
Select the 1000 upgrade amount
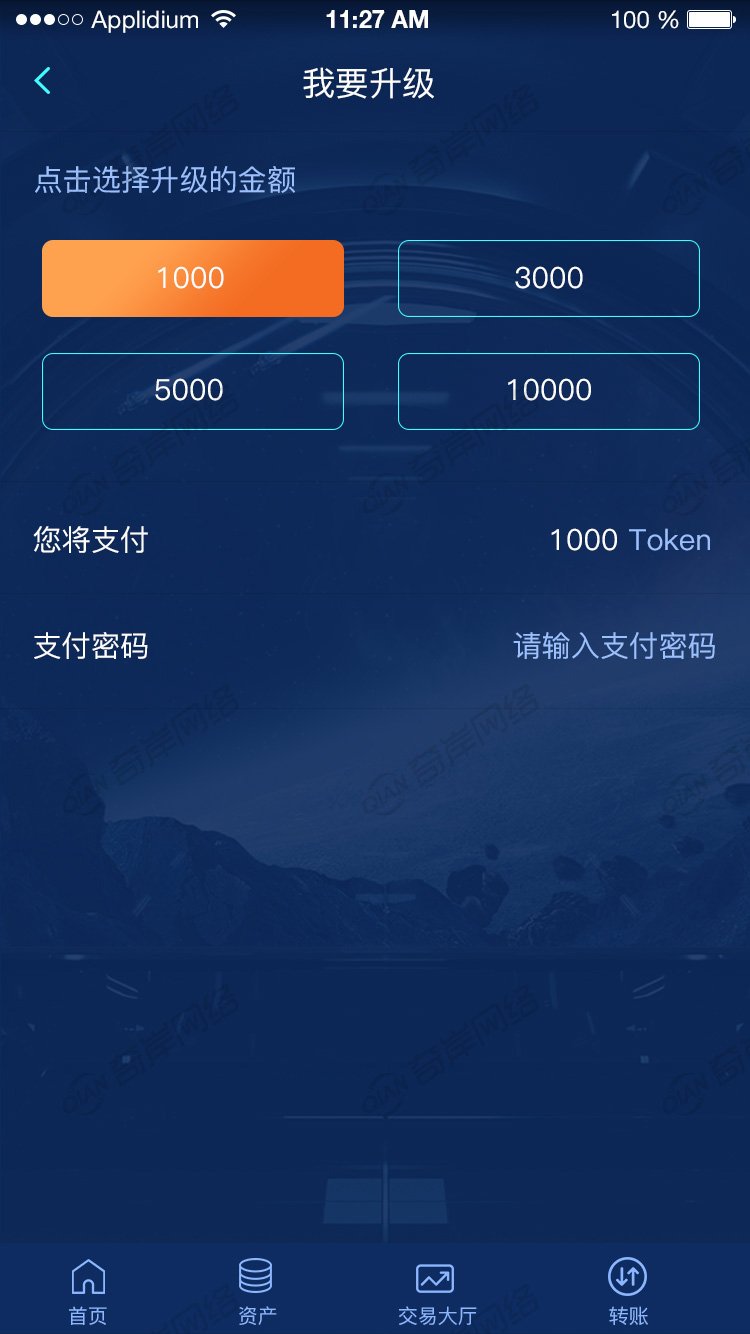(192, 278)
